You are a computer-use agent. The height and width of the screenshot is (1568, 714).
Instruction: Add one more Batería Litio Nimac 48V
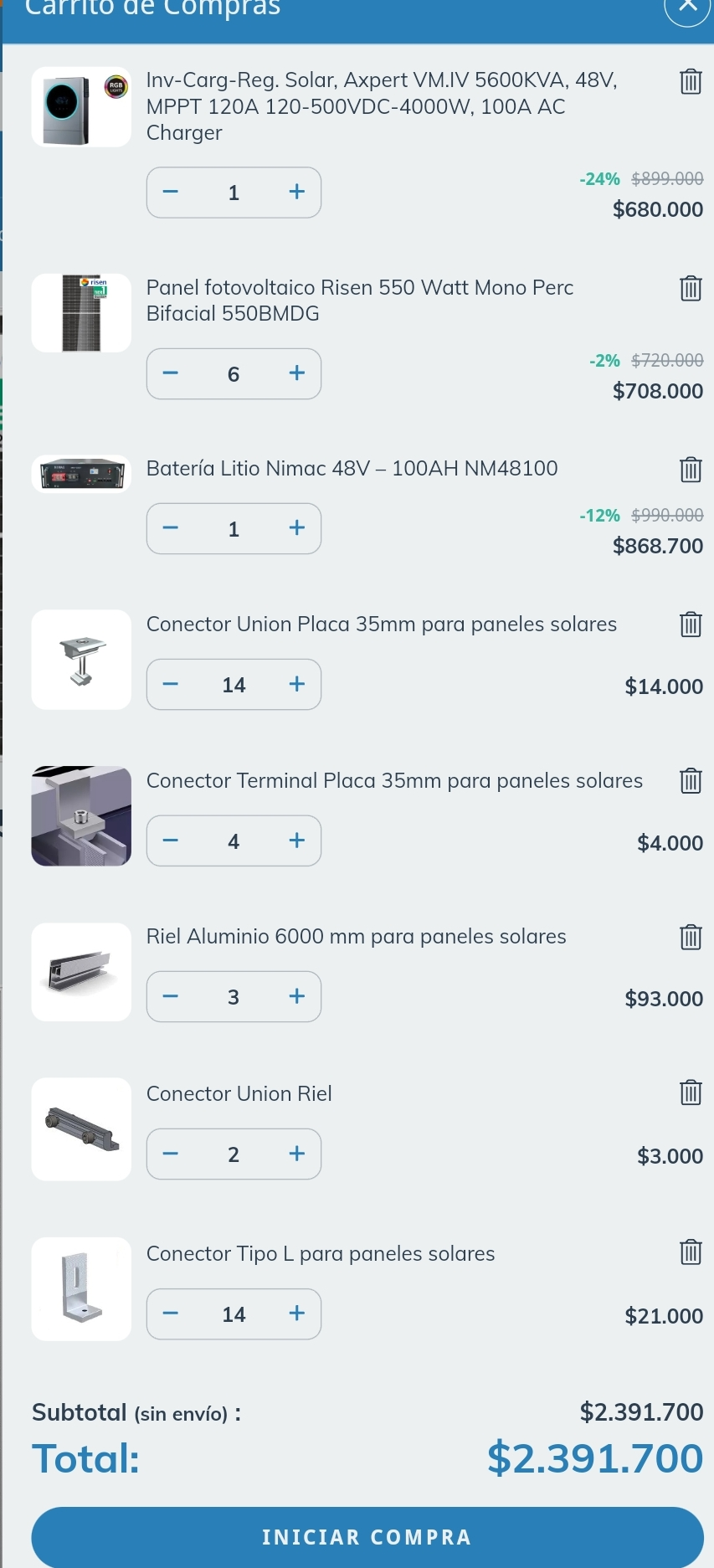(296, 528)
